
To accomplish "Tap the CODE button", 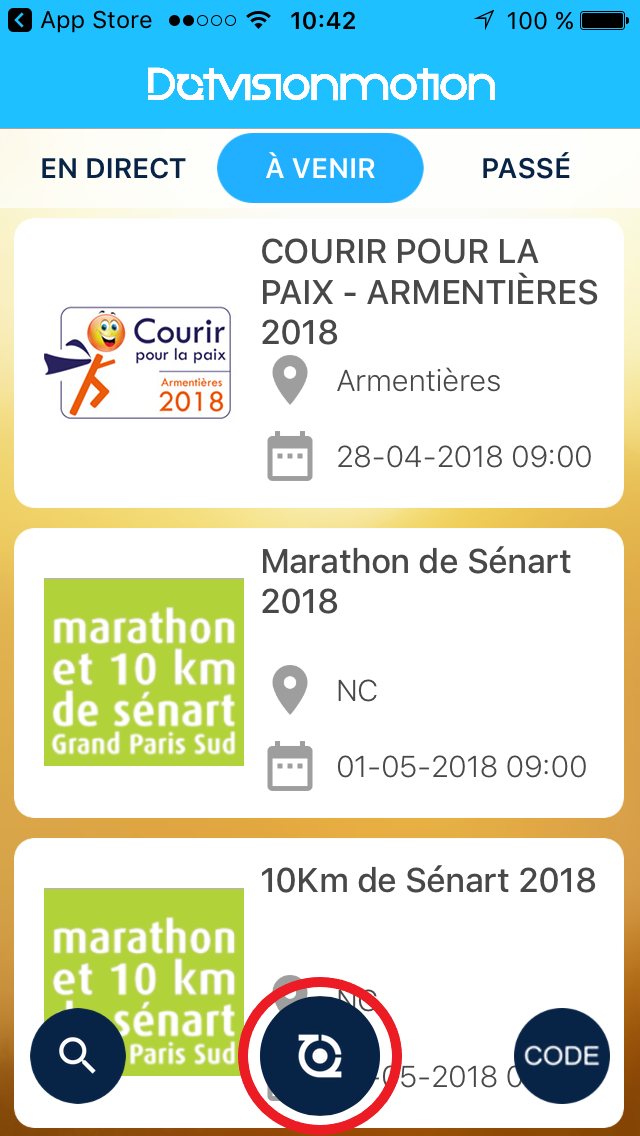I will click(x=561, y=1055).
